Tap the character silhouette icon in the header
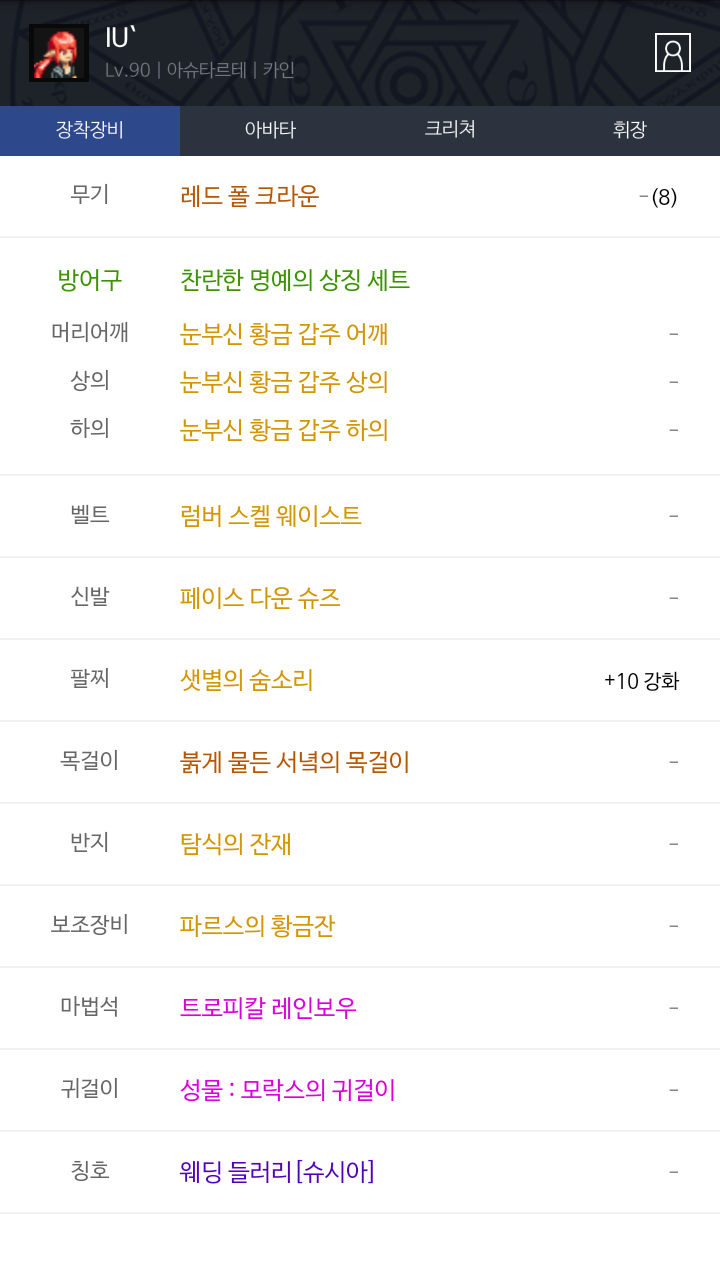 673,53
